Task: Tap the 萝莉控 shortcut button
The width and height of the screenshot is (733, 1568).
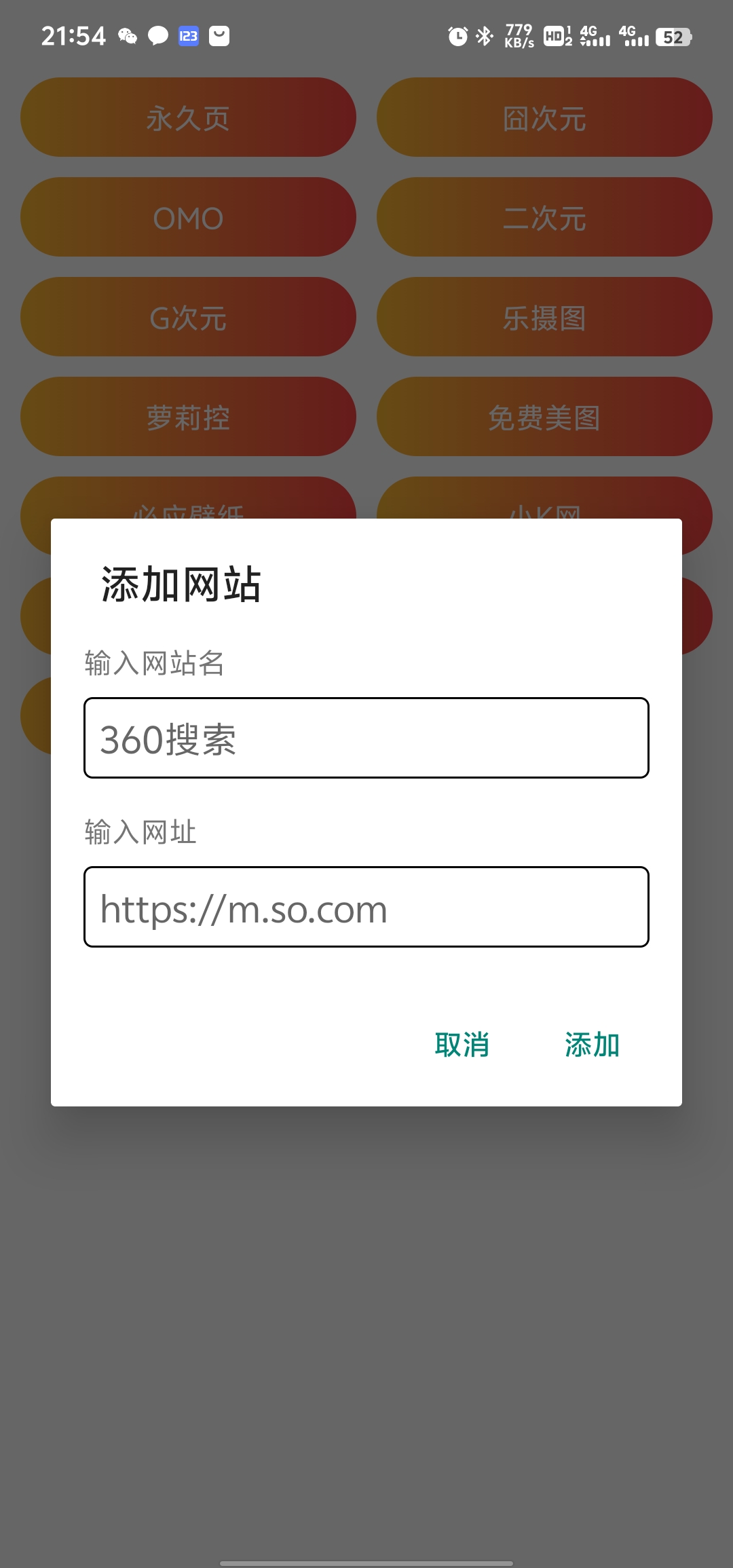Action: pos(188,417)
